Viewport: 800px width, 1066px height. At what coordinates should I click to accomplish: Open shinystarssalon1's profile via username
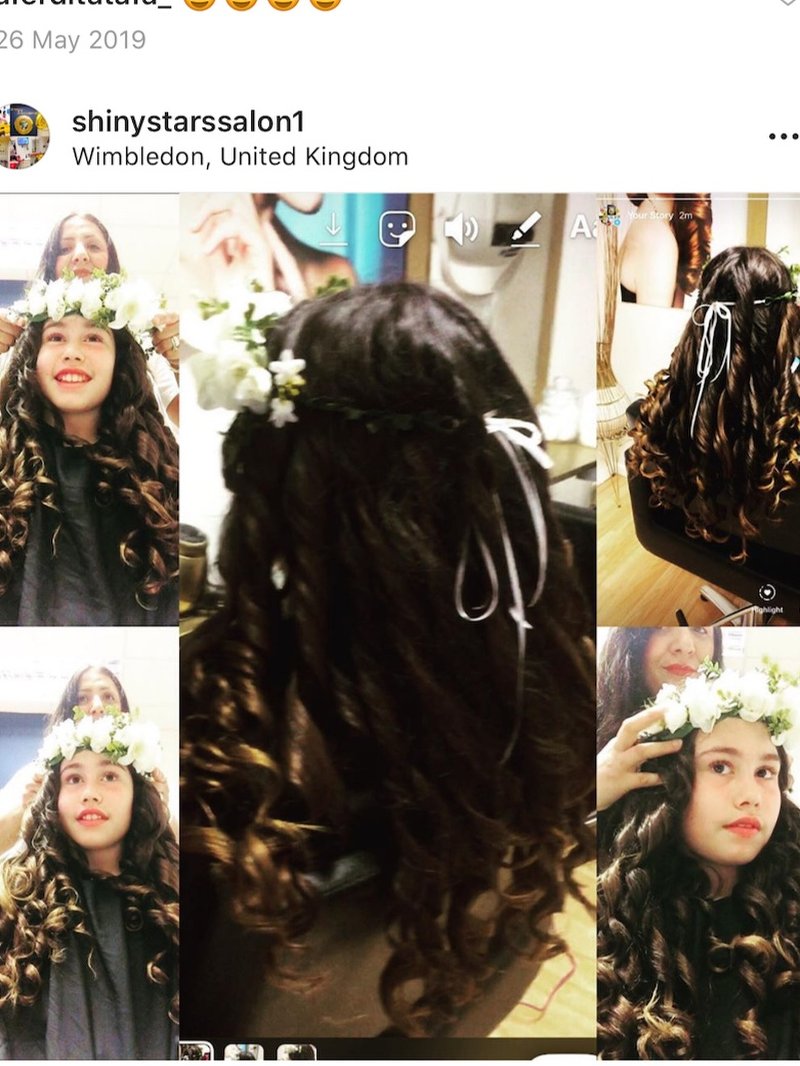pyautogui.click(x=188, y=122)
